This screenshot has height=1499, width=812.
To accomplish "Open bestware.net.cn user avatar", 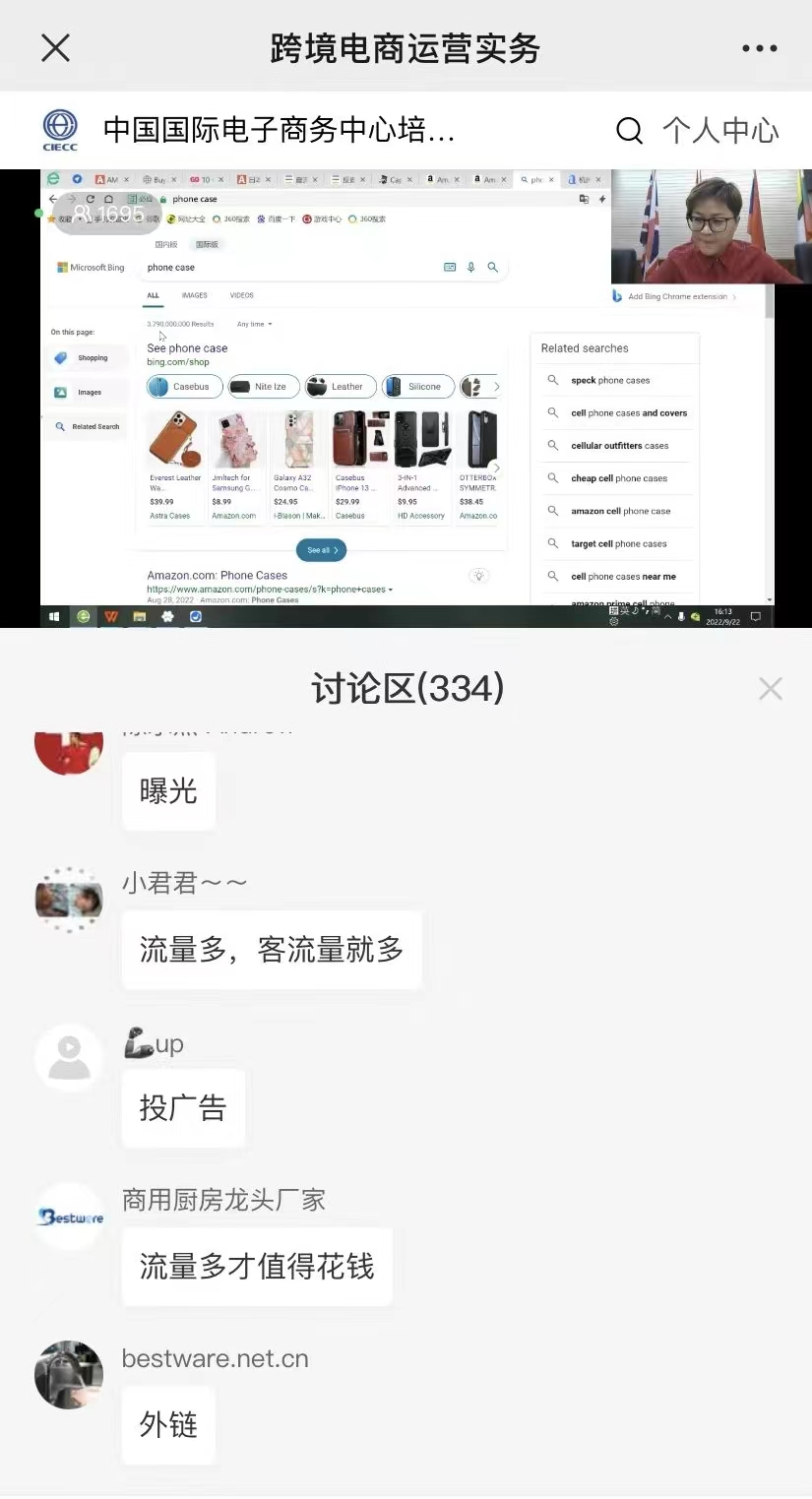I will point(69,1375).
